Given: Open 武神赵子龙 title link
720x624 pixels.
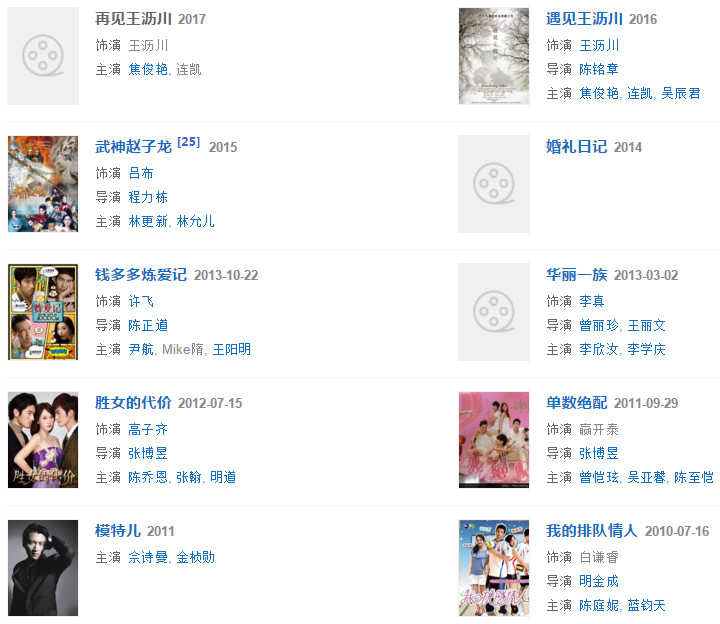Looking at the screenshot, I should (x=133, y=147).
